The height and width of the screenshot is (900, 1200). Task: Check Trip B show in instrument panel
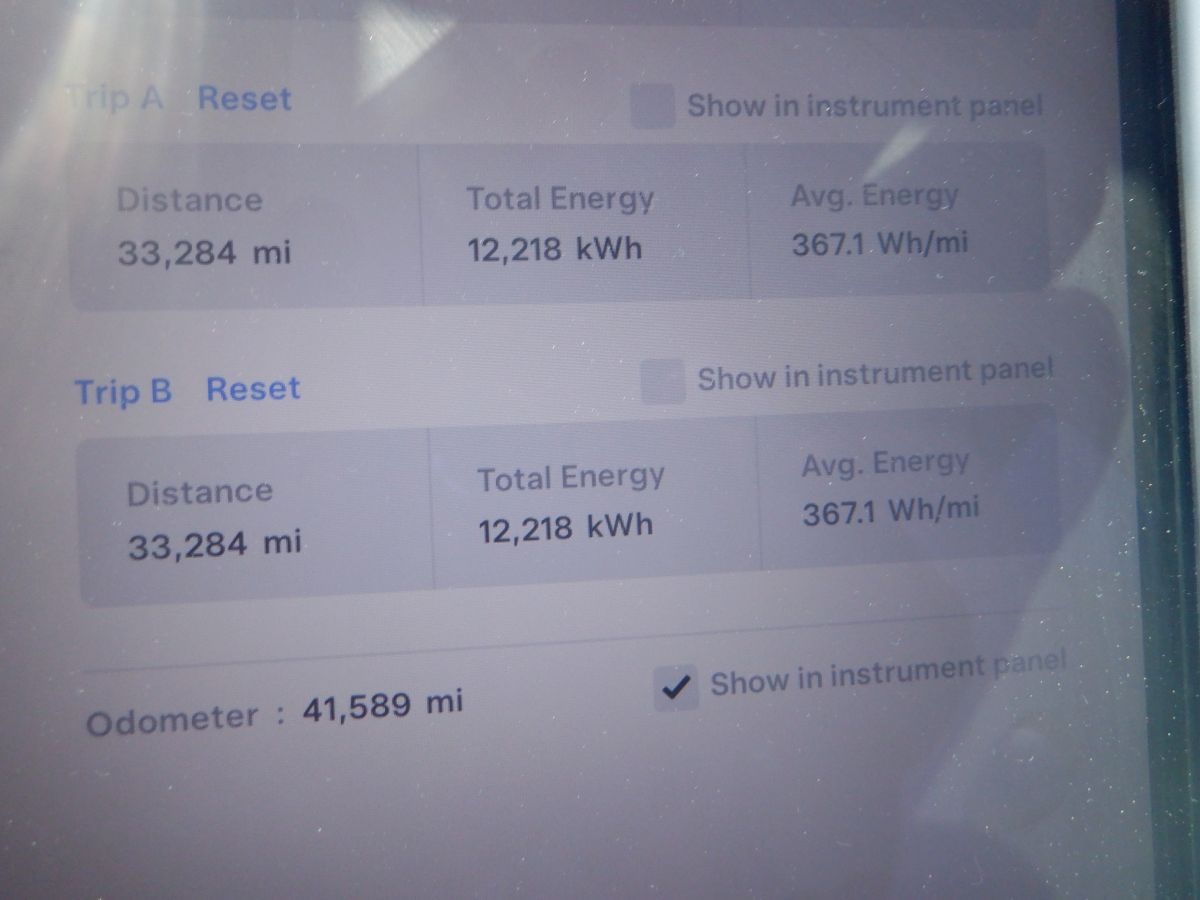point(662,382)
